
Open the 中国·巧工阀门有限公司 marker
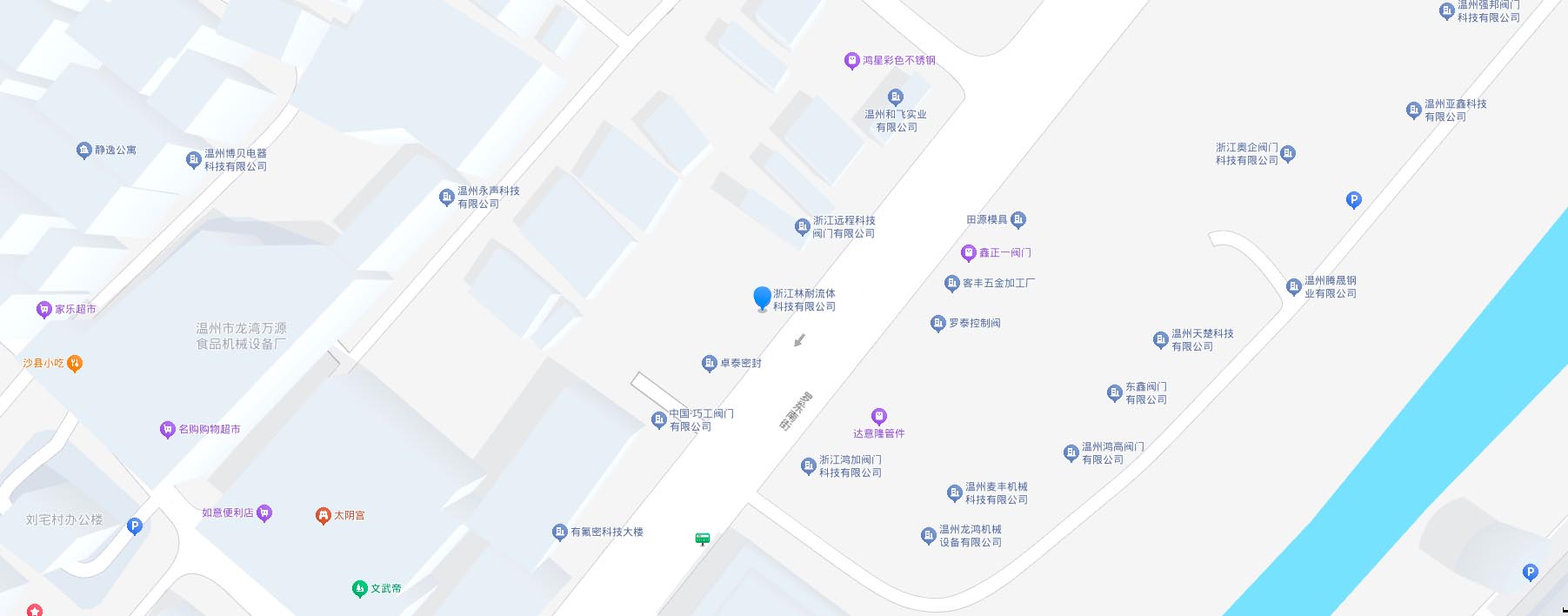(x=658, y=420)
